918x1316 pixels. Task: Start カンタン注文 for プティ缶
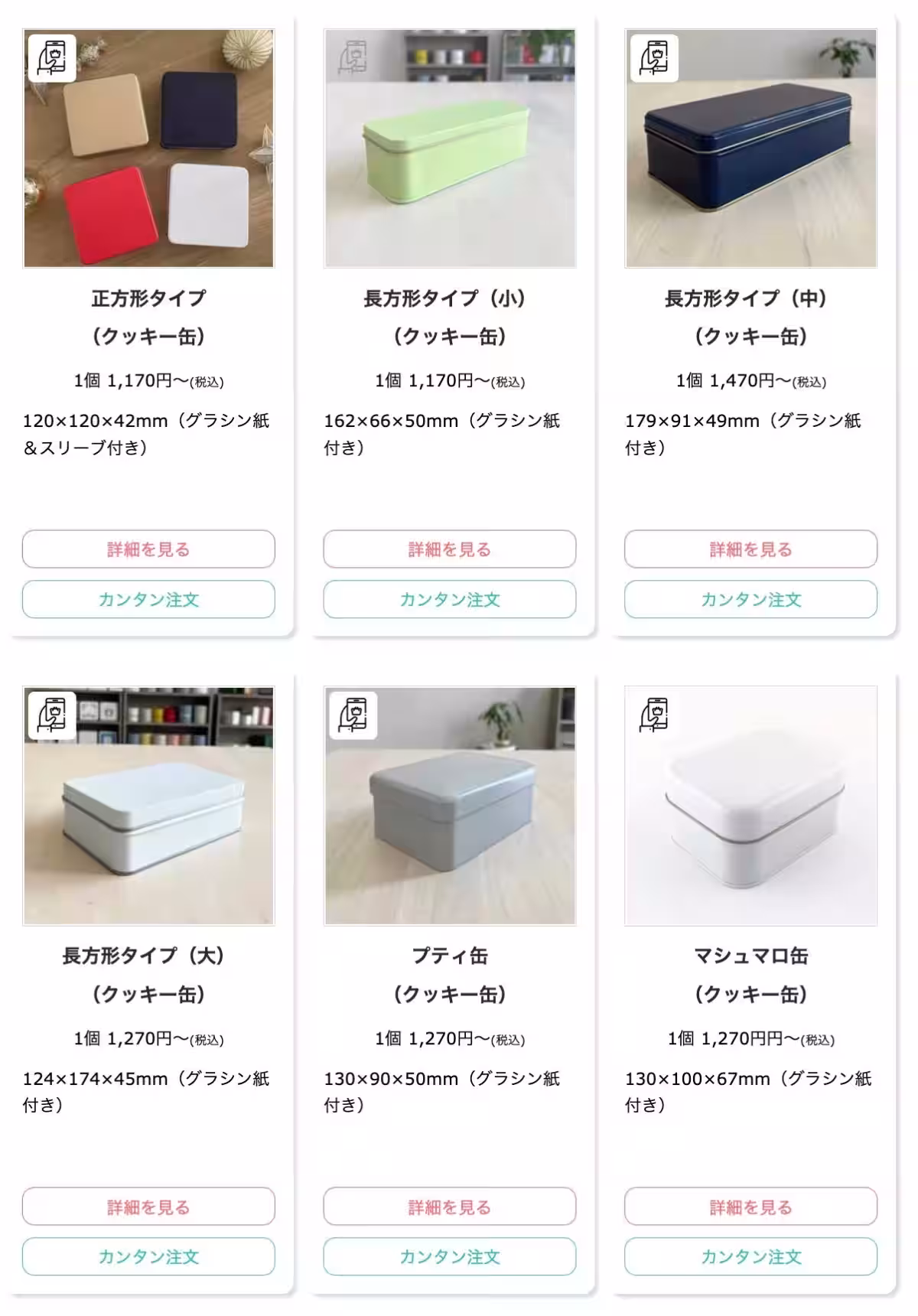pyautogui.click(x=451, y=1257)
